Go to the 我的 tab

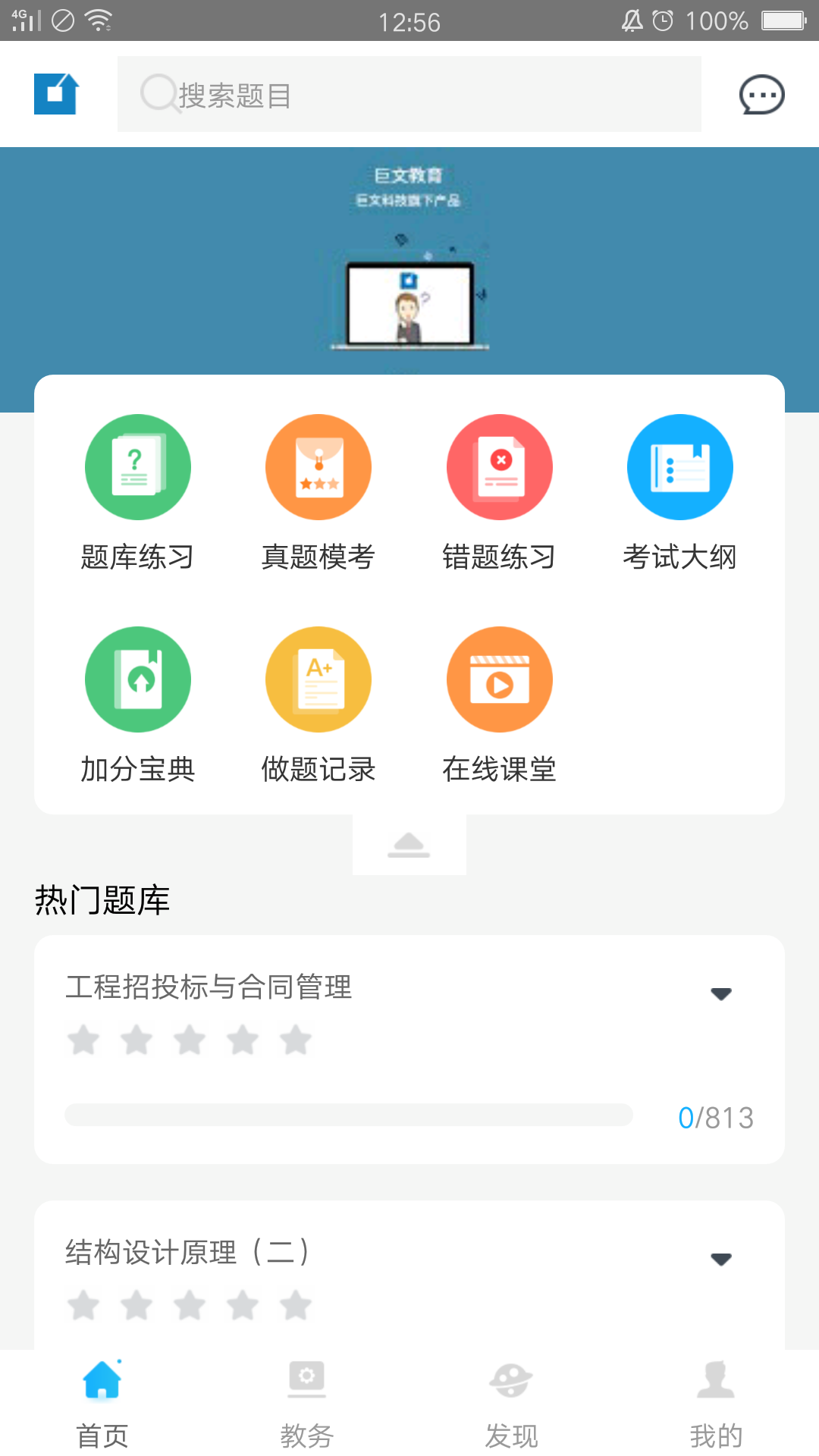pyautogui.click(x=716, y=1403)
